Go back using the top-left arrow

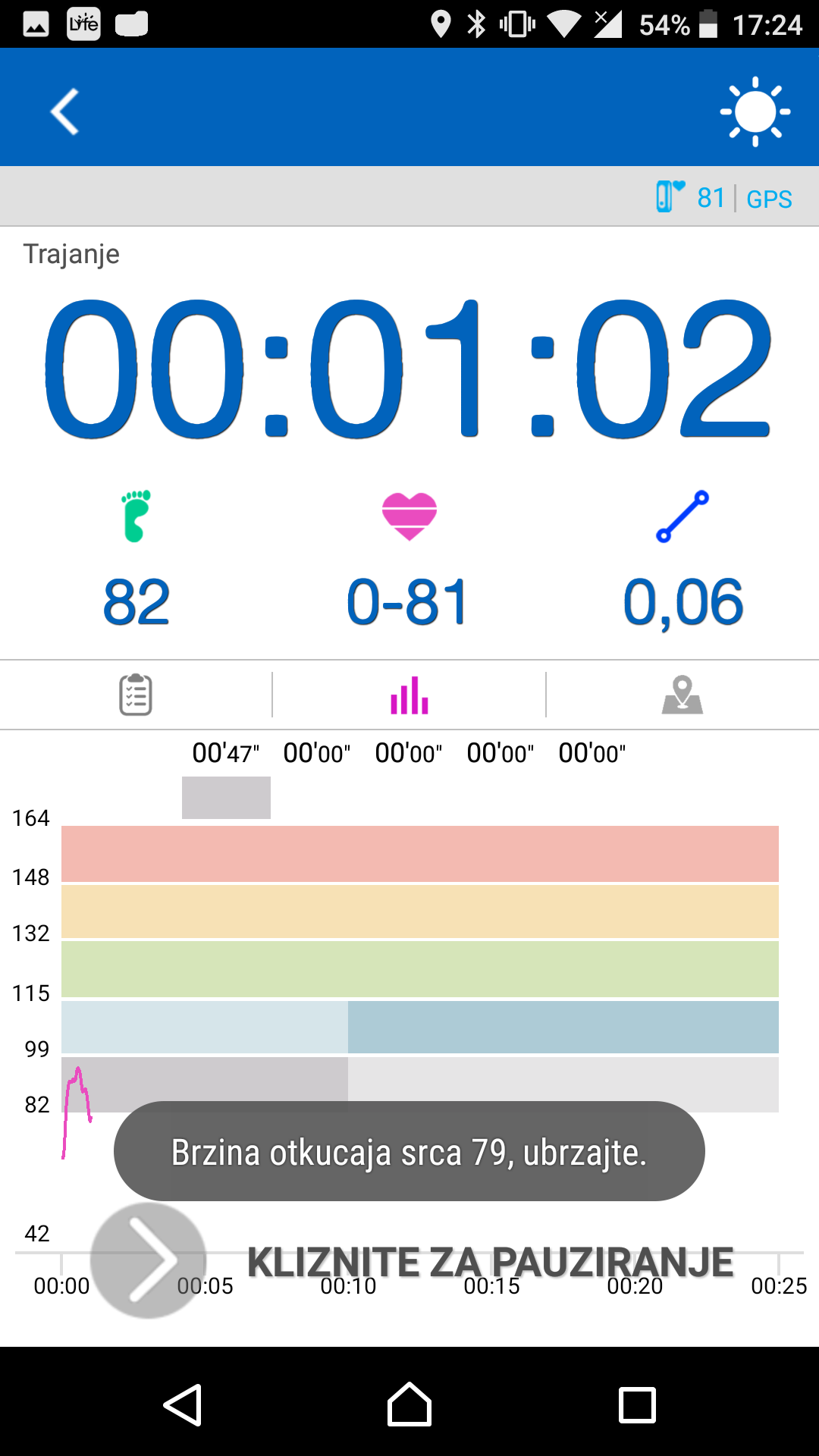tap(65, 111)
